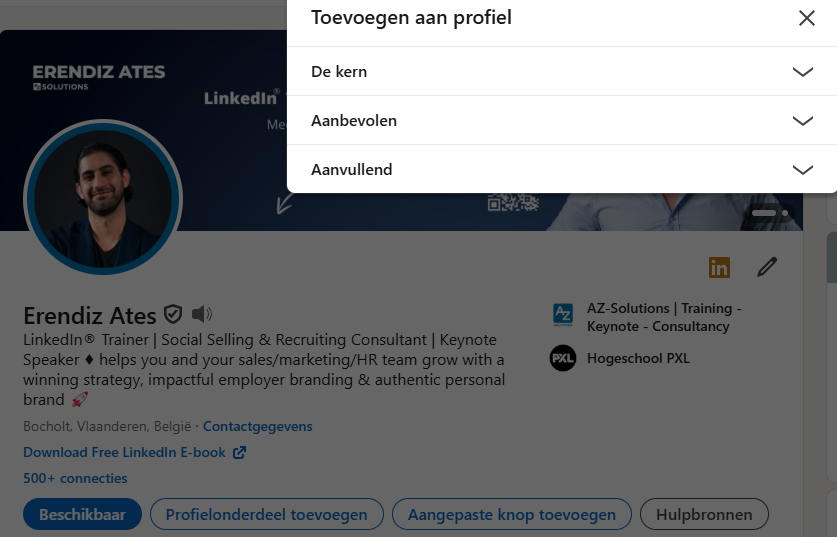
Task: Tap the verification shield badge
Action: tap(174, 314)
